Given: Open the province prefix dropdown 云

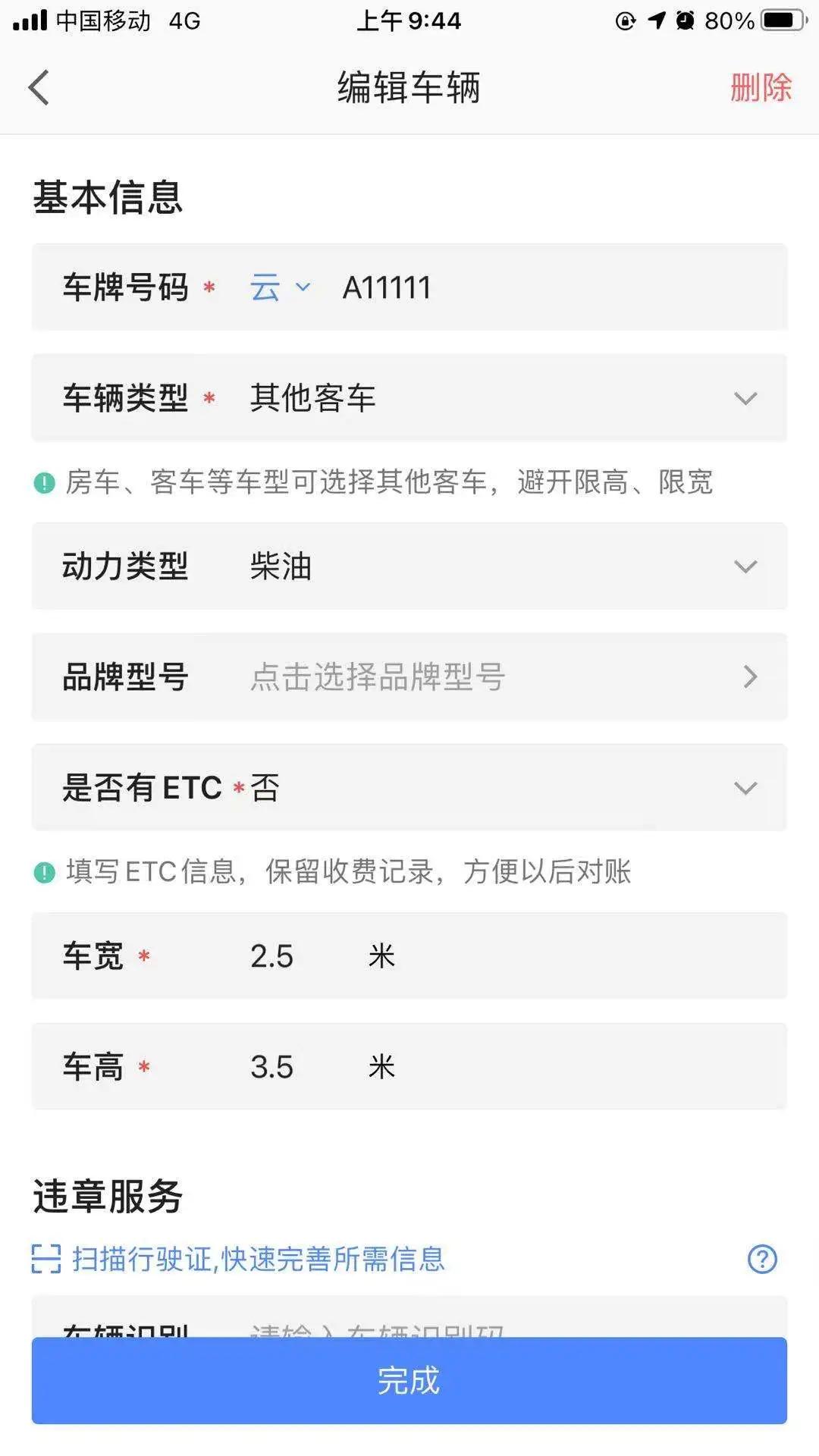Looking at the screenshot, I should point(280,287).
